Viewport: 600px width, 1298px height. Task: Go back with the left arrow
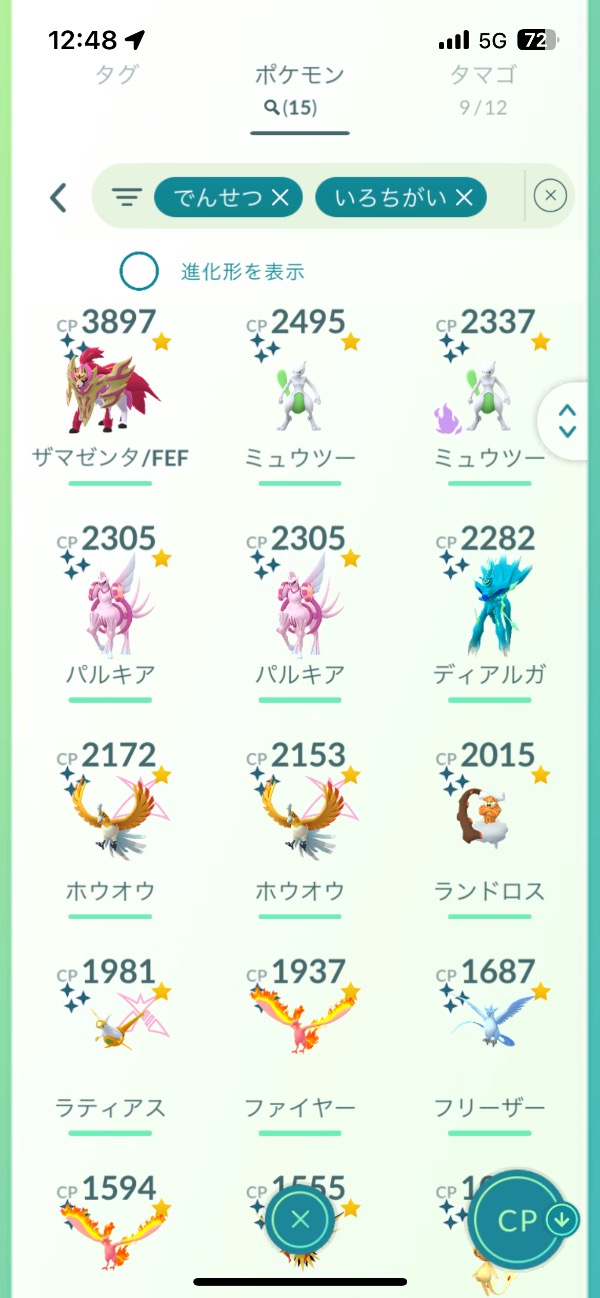(x=59, y=198)
